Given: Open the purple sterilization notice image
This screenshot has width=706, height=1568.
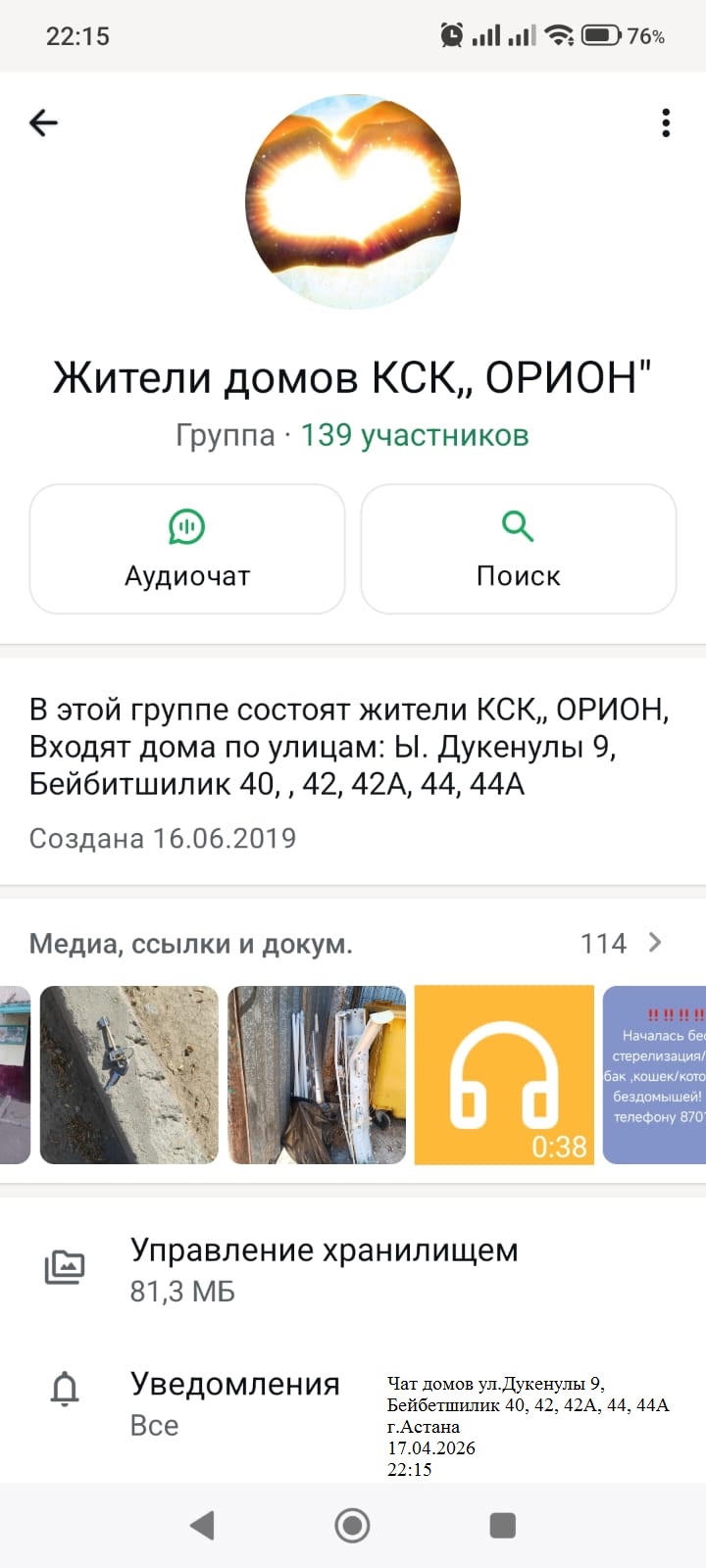Looking at the screenshot, I should click(x=654, y=1075).
